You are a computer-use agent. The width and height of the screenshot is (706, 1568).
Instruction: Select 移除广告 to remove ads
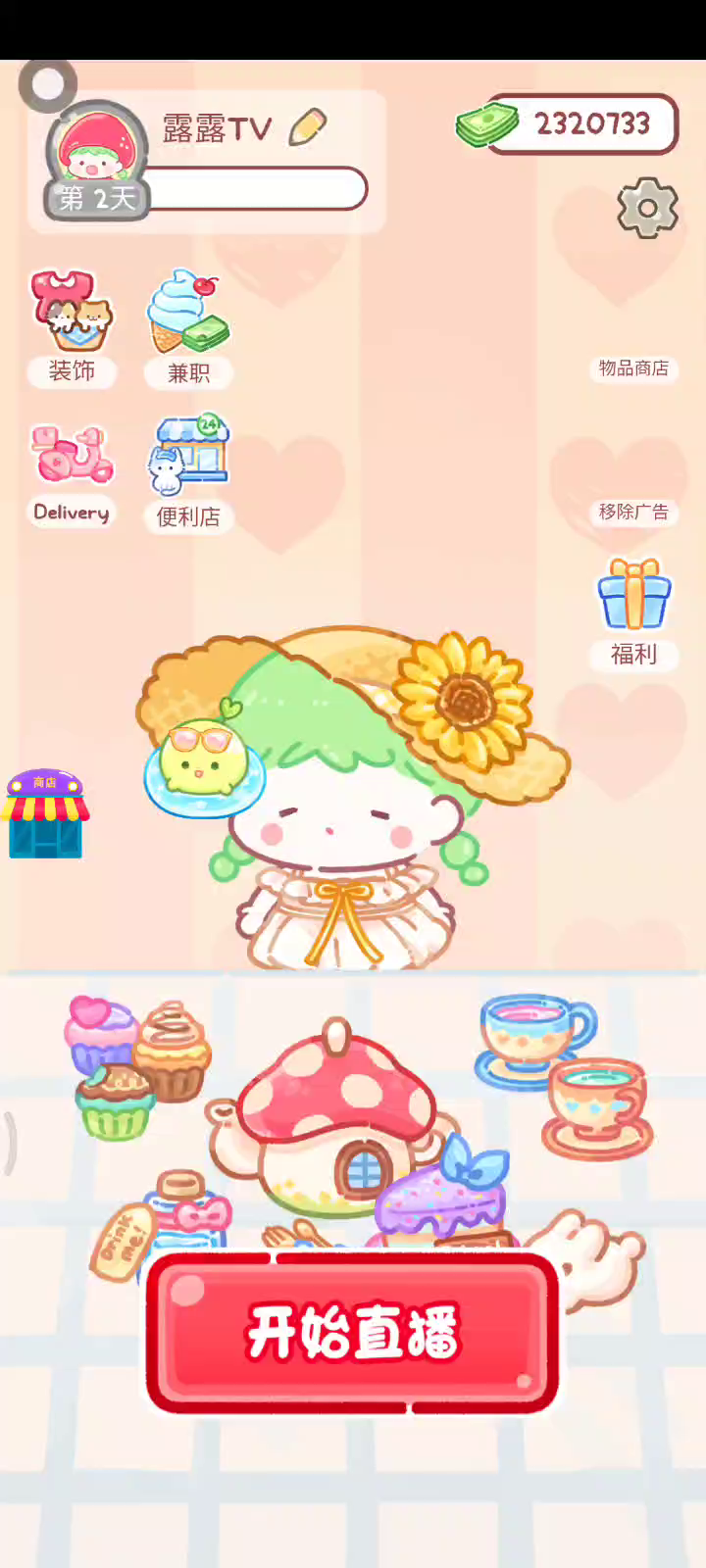click(633, 512)
